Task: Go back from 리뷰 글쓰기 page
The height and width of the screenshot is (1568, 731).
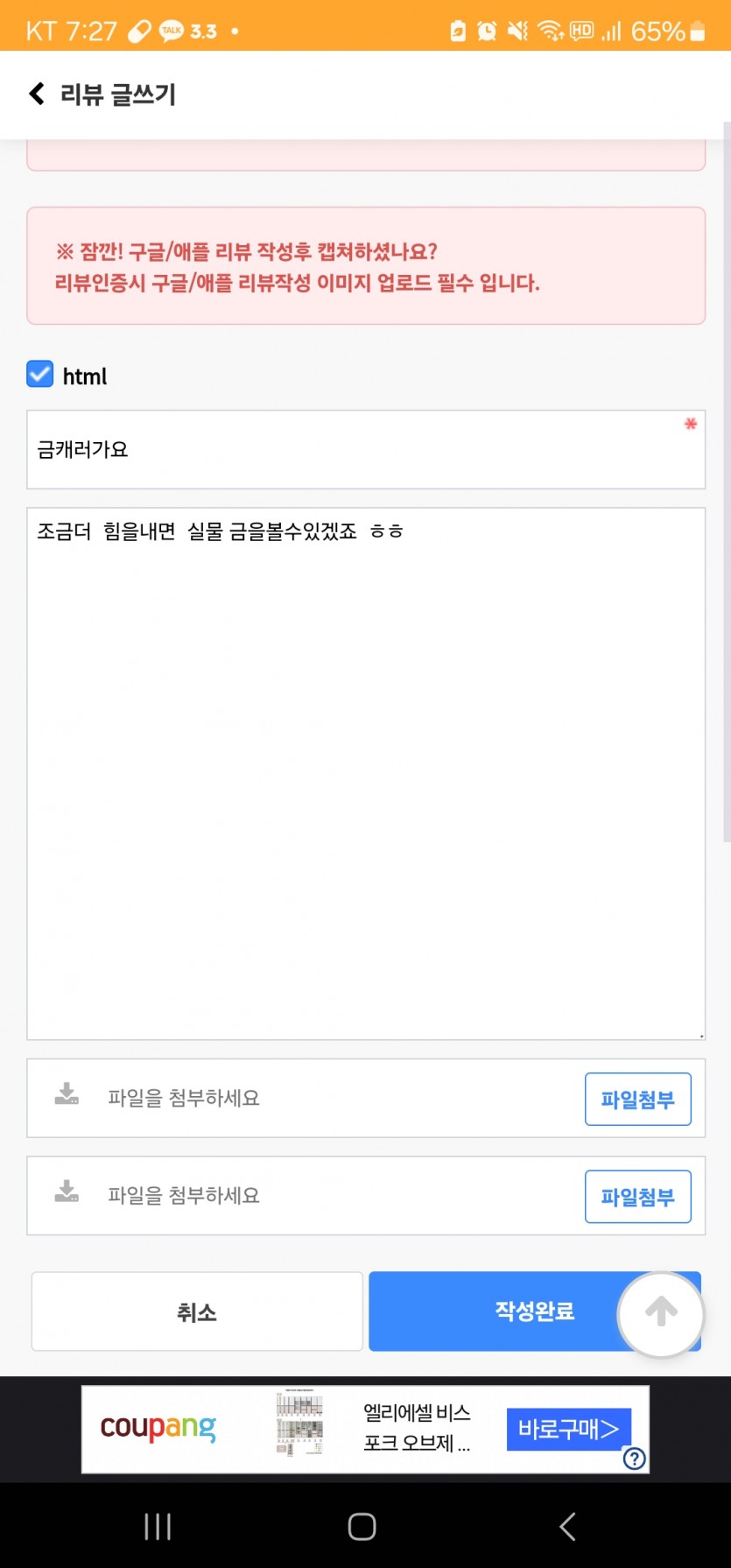Action: (x=37, y=94)
